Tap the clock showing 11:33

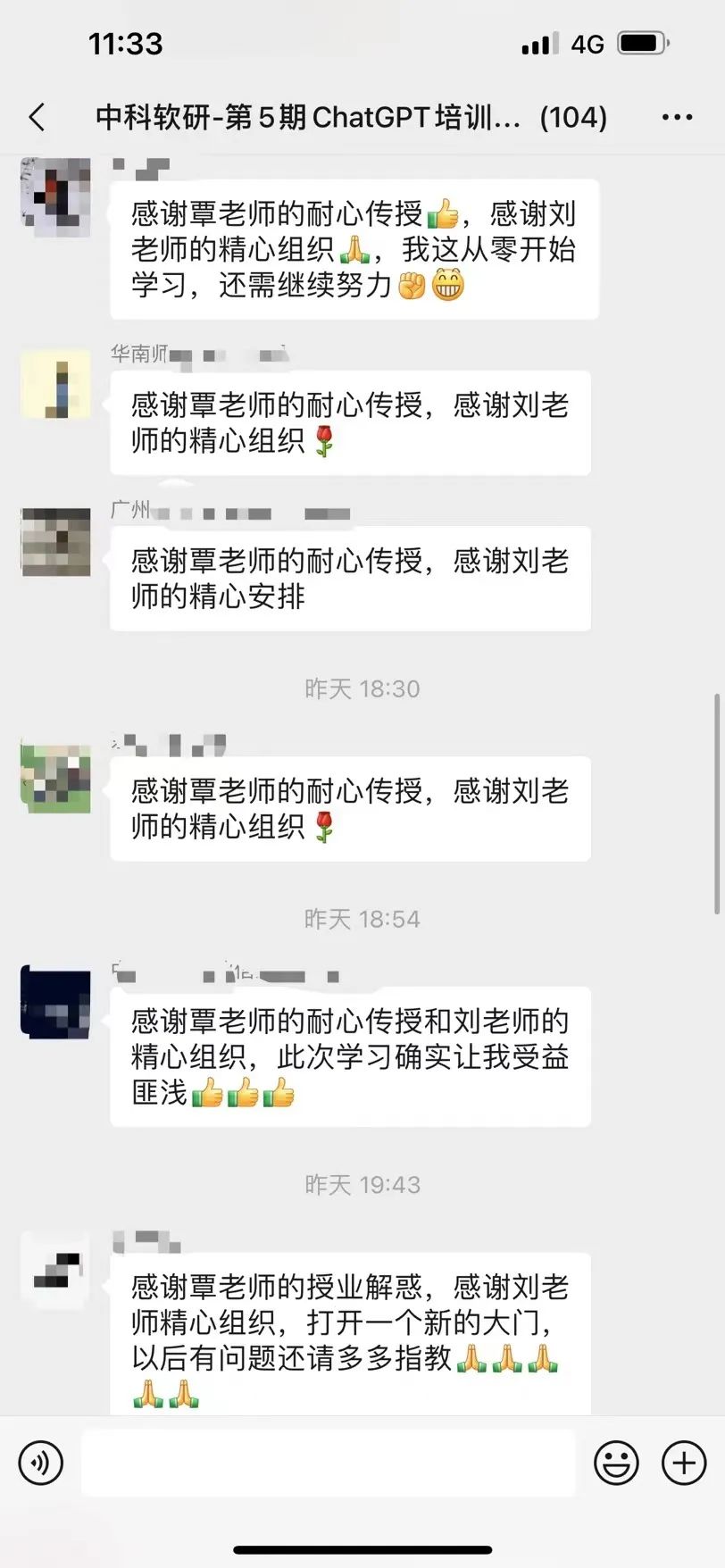coord(127,42)
